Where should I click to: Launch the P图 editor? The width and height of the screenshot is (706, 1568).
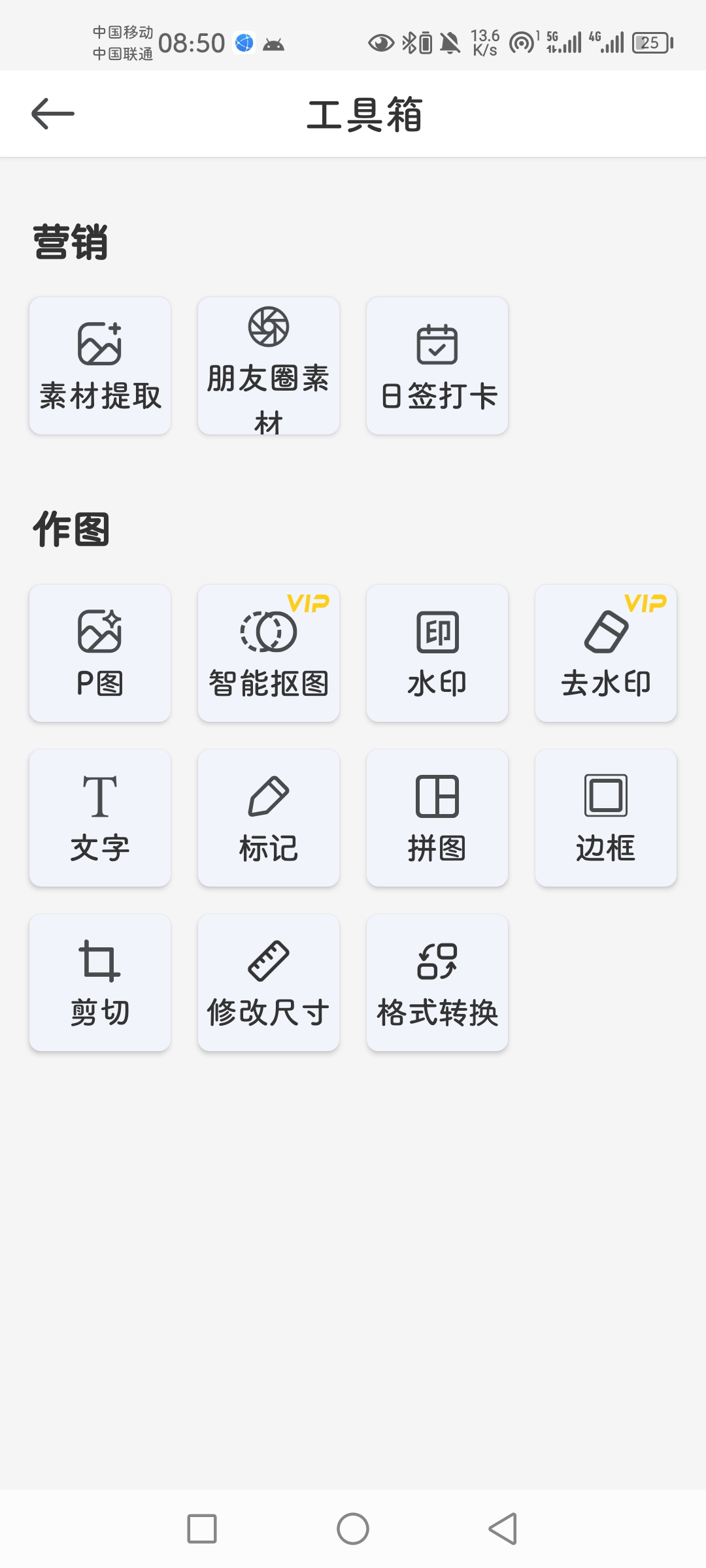point(100,653)
